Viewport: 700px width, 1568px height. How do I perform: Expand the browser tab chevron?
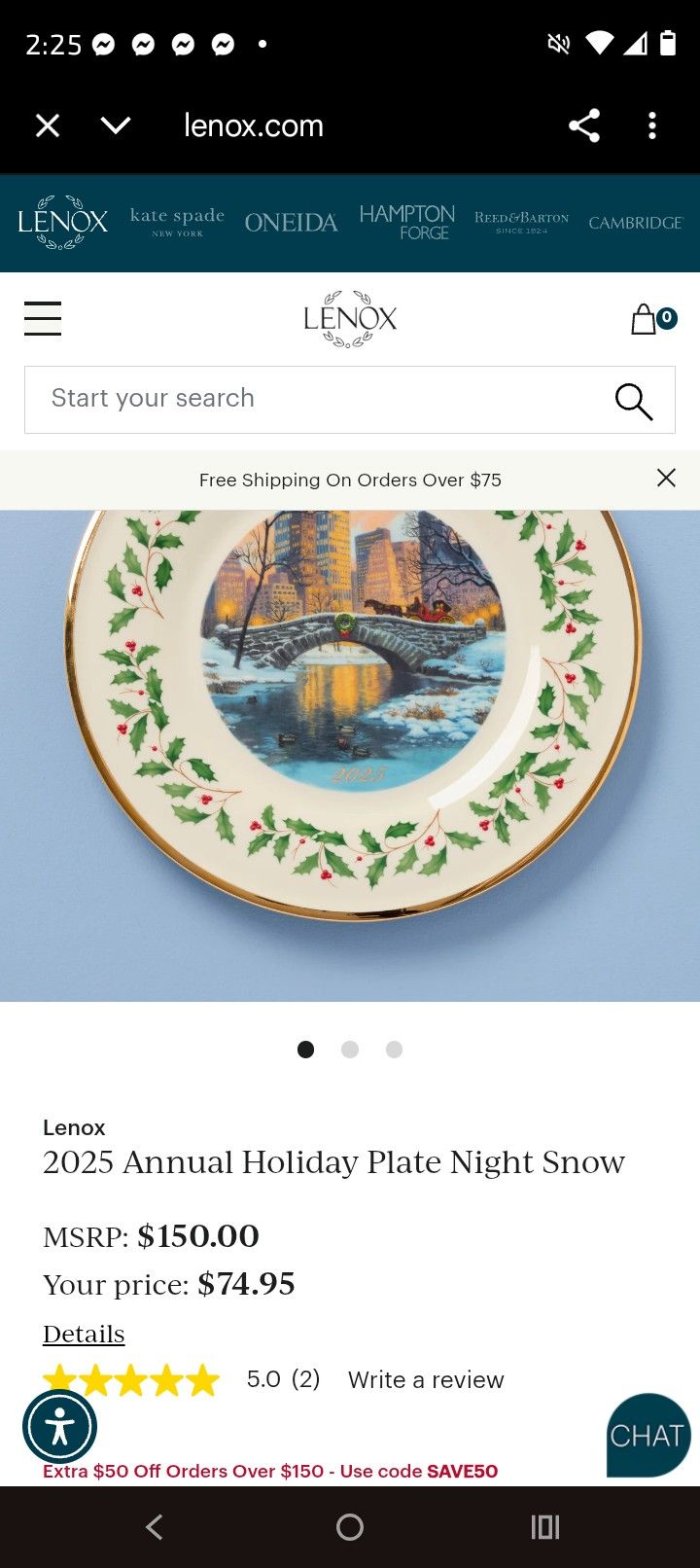[116, 125]
